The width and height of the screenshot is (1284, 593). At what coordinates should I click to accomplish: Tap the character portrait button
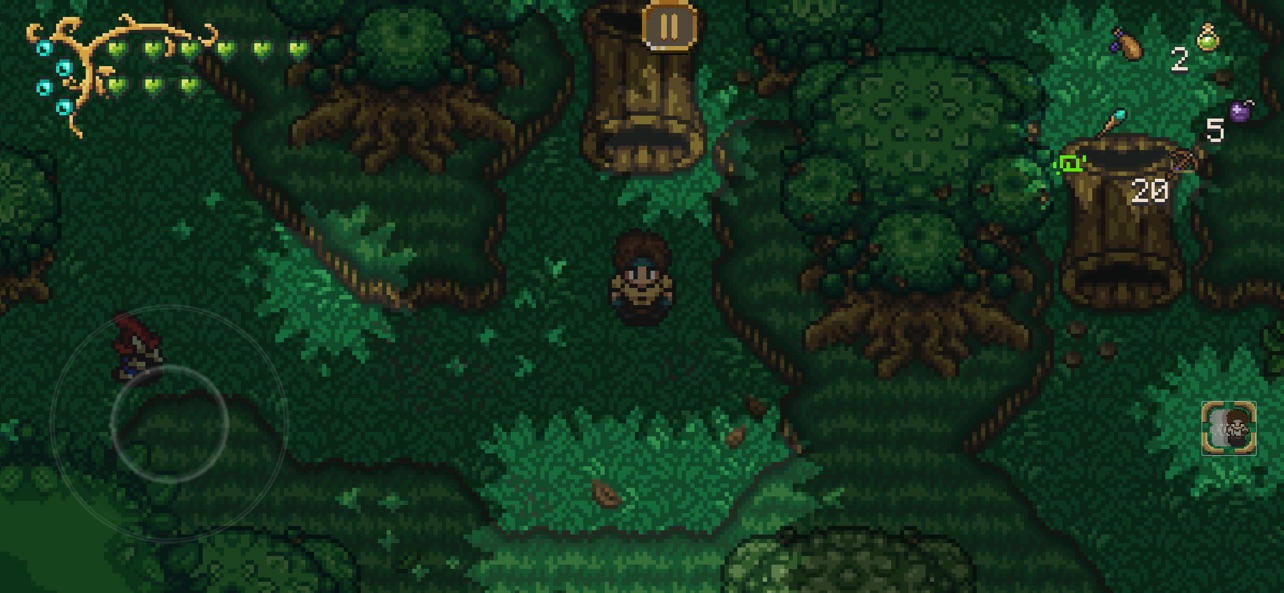[x=1229, y=428]
